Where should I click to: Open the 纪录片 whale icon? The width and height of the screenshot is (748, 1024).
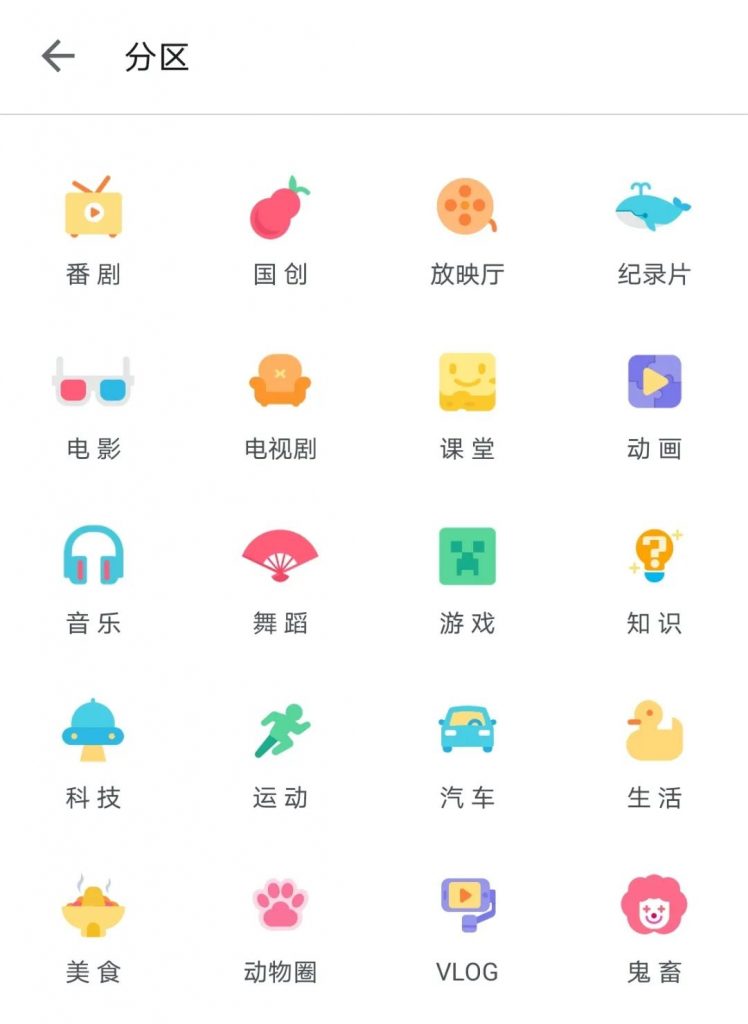point(653,208)
